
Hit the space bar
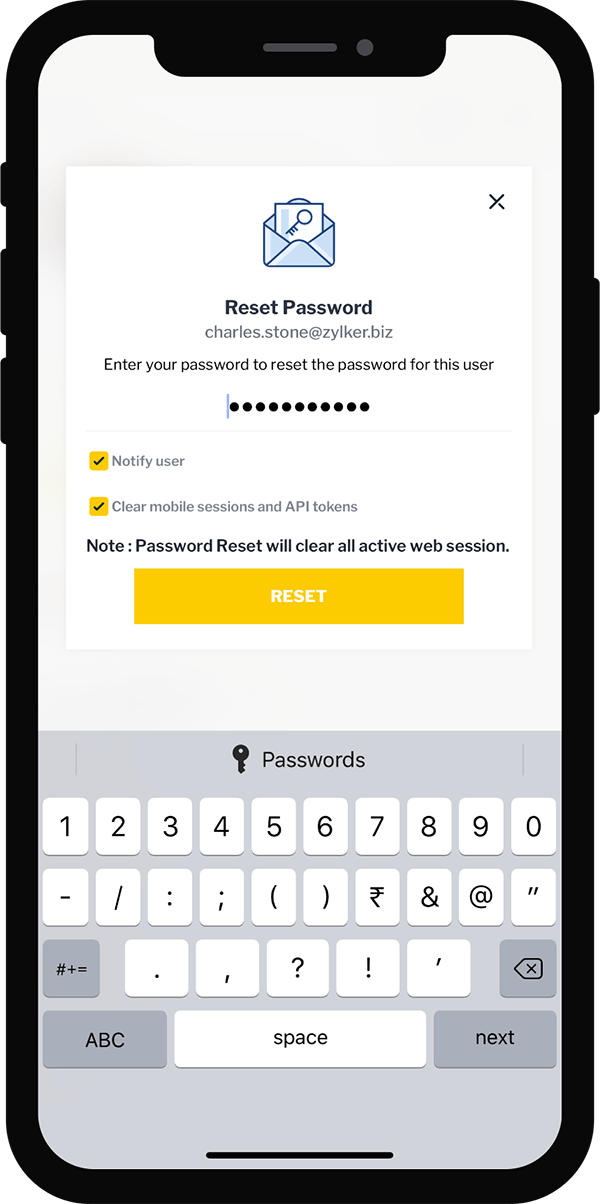tap(300, 1038)
